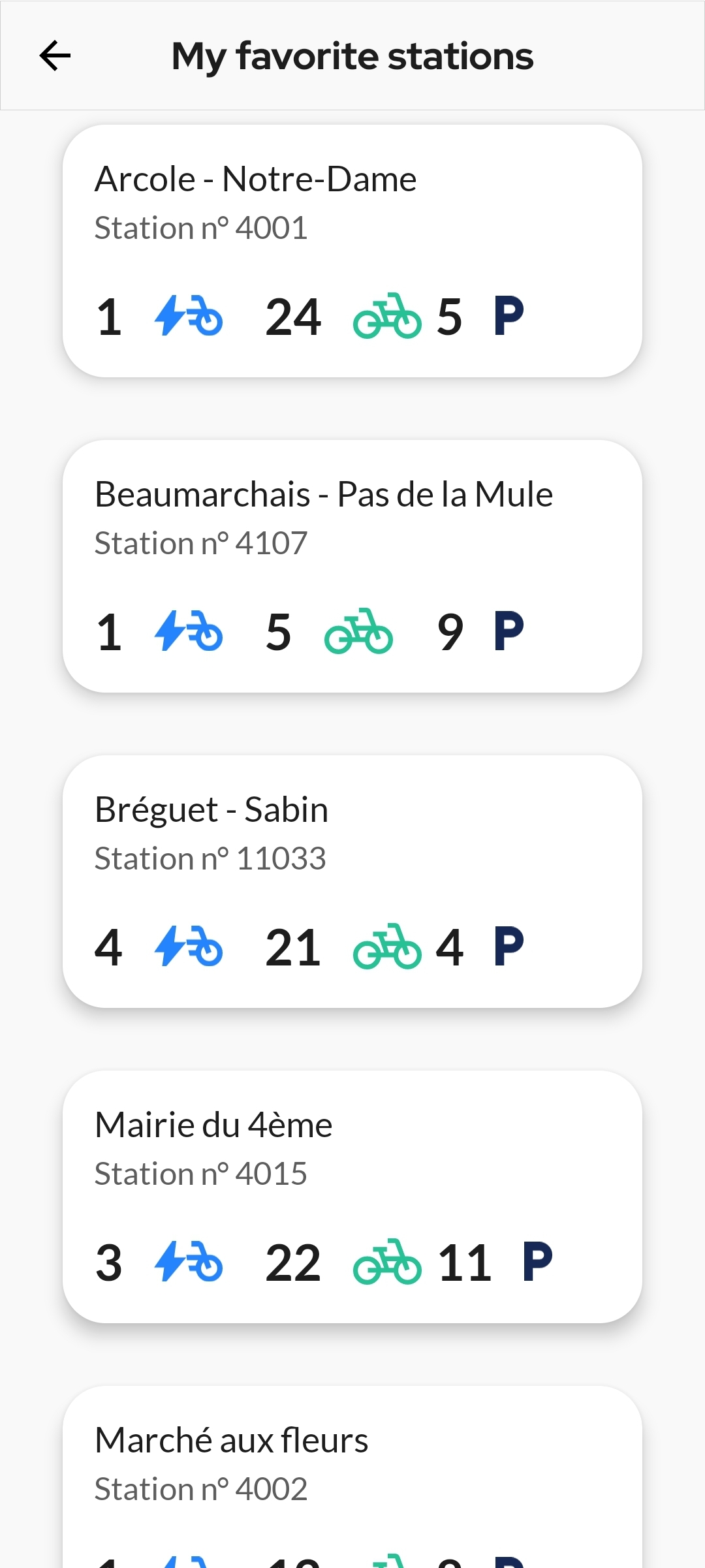Open the Beaumarchais - Pas de la Mule card
This screenshot has width=705, height=1568.
coord(352,565)
